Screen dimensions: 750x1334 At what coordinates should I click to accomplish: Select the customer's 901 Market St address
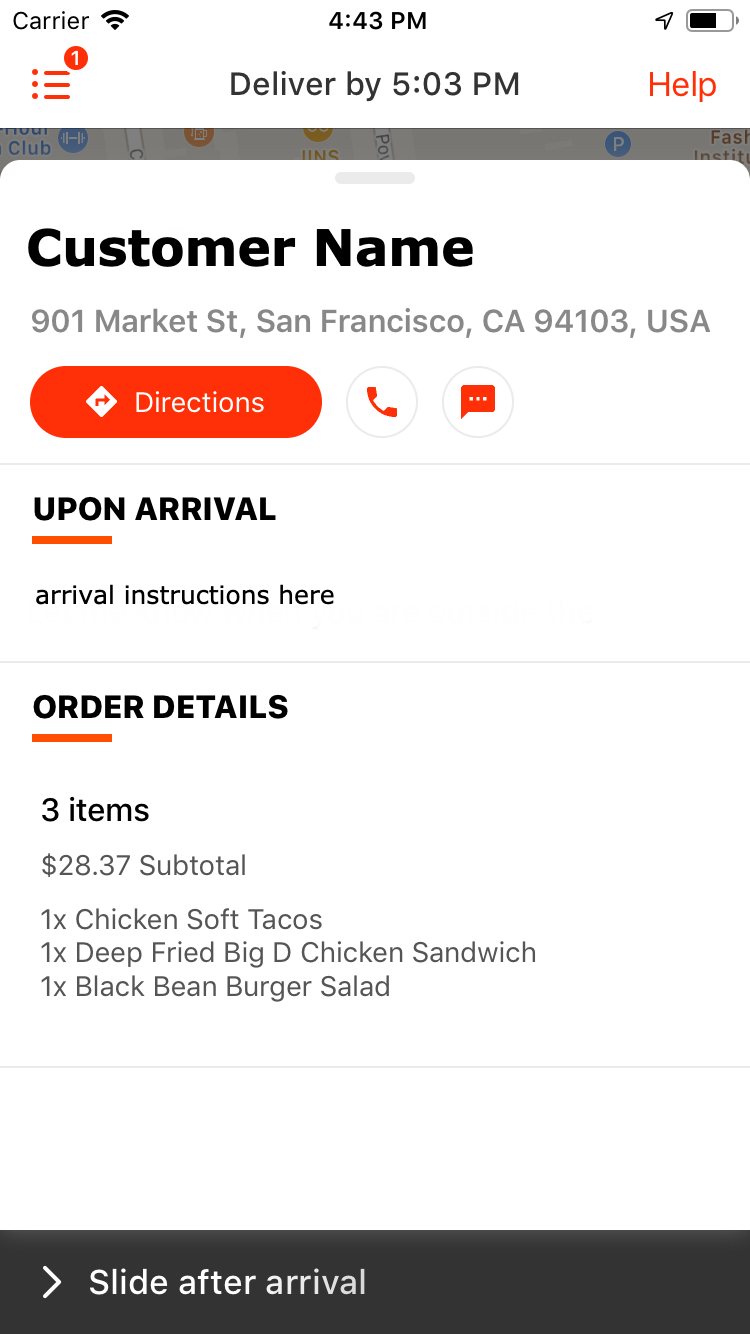[369, 321]
